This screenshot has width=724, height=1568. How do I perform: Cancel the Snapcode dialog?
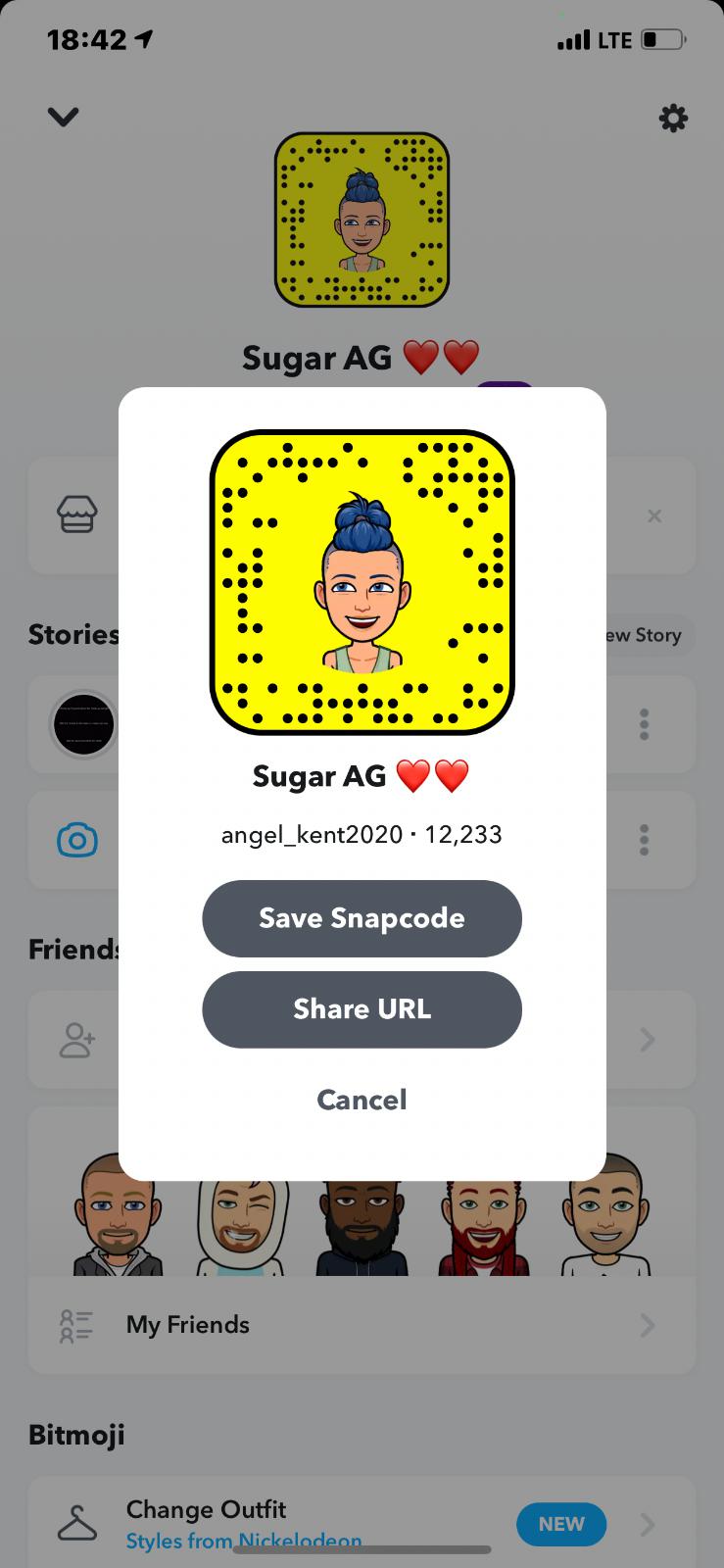coord(362,1100)
